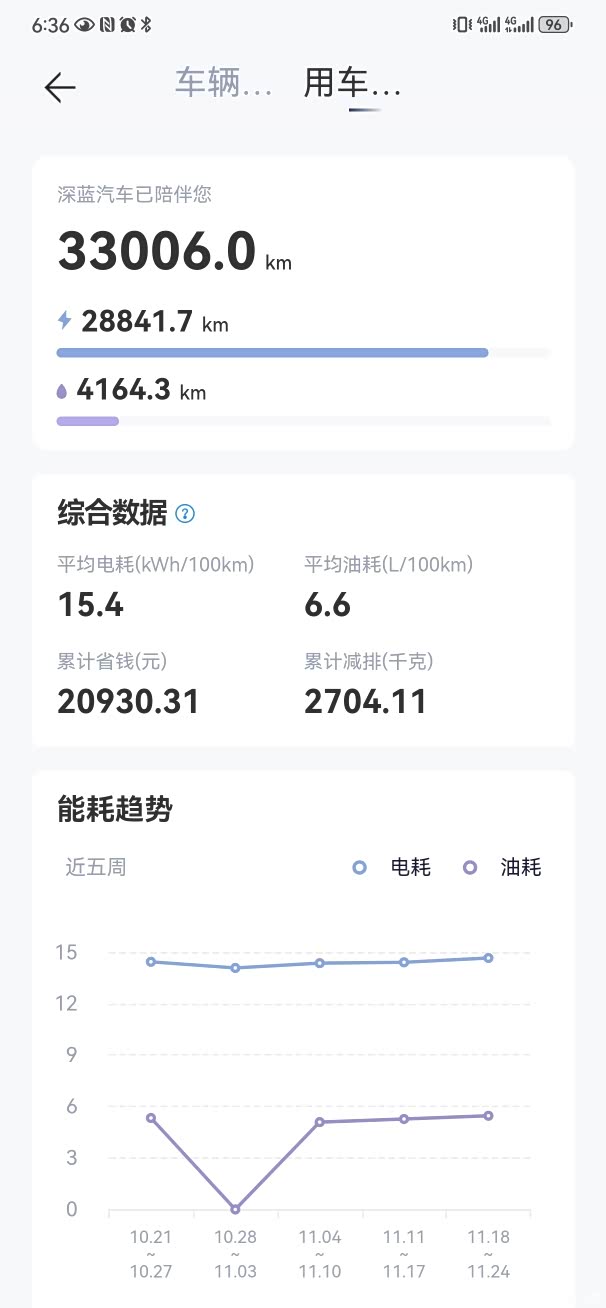Select the 用车 tab

pyautogui.click(x=352, y=85)
